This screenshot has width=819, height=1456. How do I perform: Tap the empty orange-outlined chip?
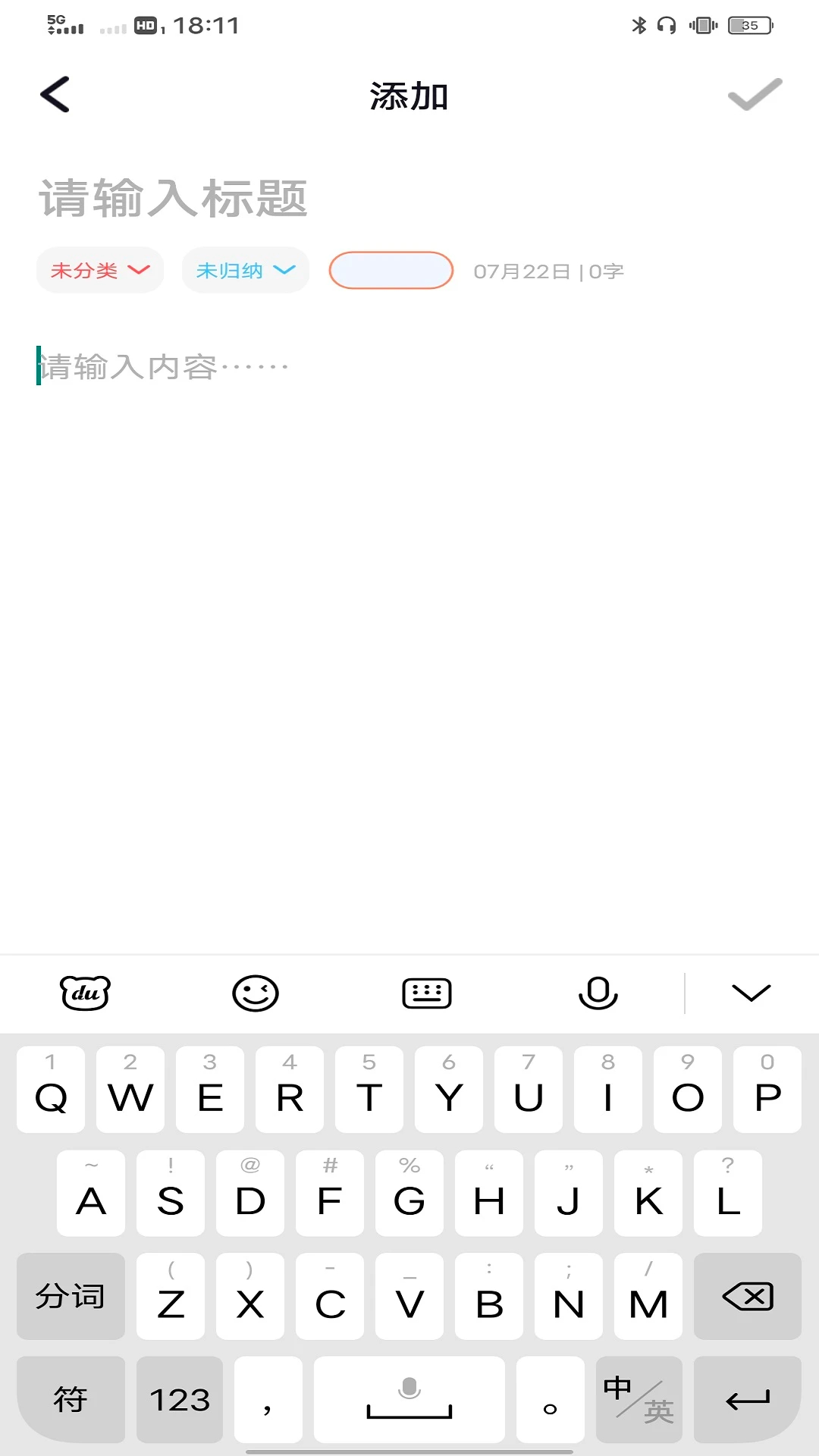(x=391, y=271)
